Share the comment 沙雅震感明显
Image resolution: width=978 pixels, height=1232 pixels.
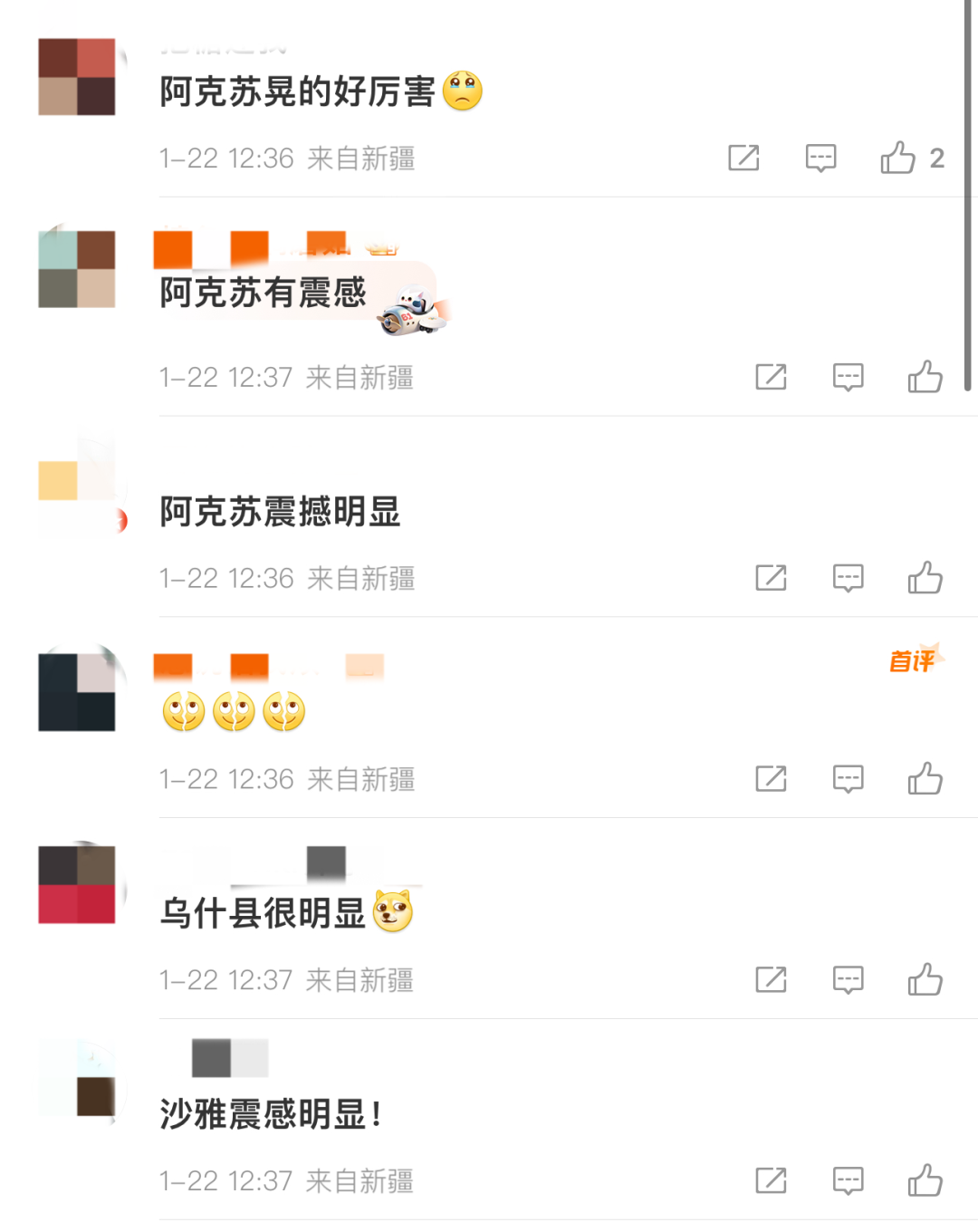click(x=771, y=1181)
